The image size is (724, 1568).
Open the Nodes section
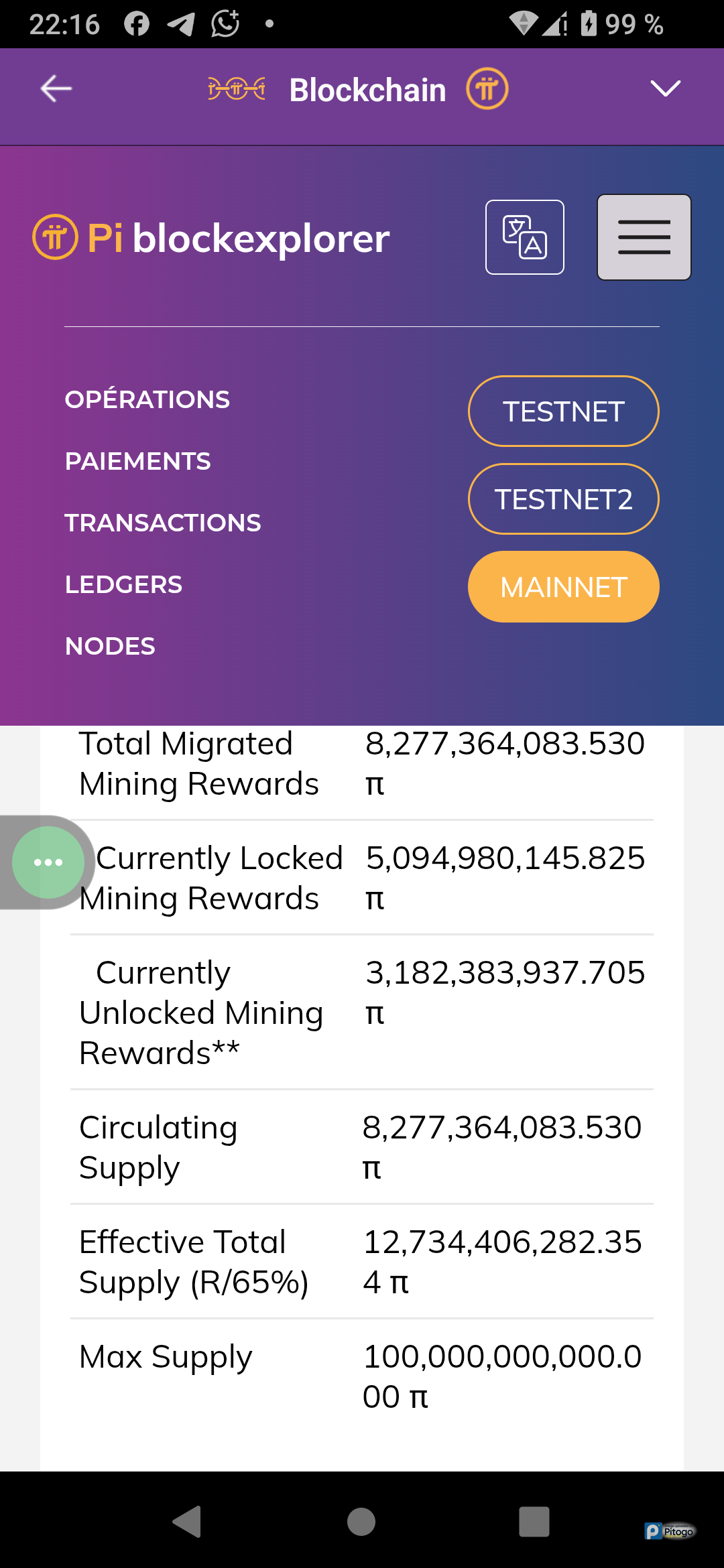pos(111,647)
